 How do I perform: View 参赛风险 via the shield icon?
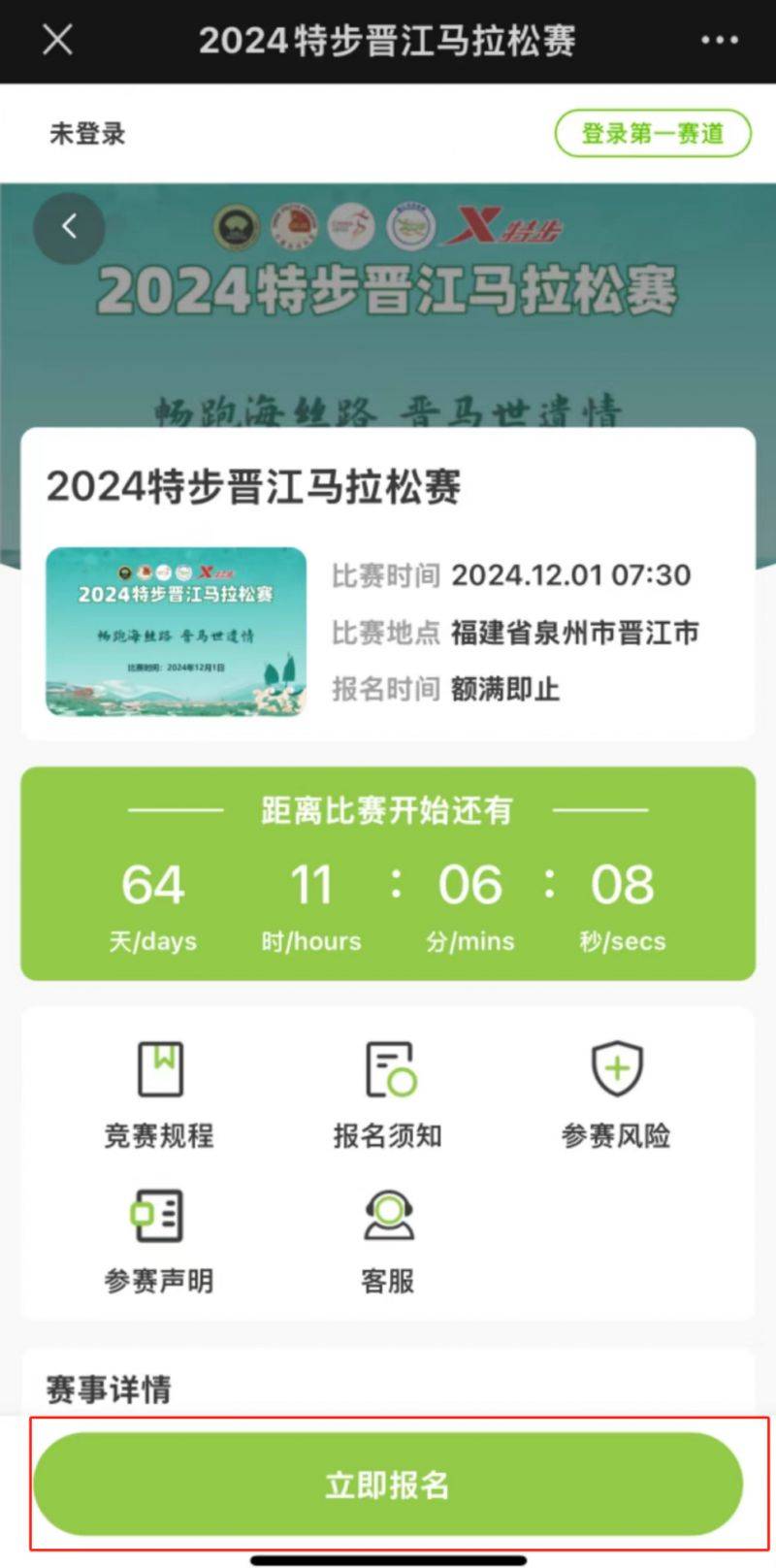click(616, 1092)
